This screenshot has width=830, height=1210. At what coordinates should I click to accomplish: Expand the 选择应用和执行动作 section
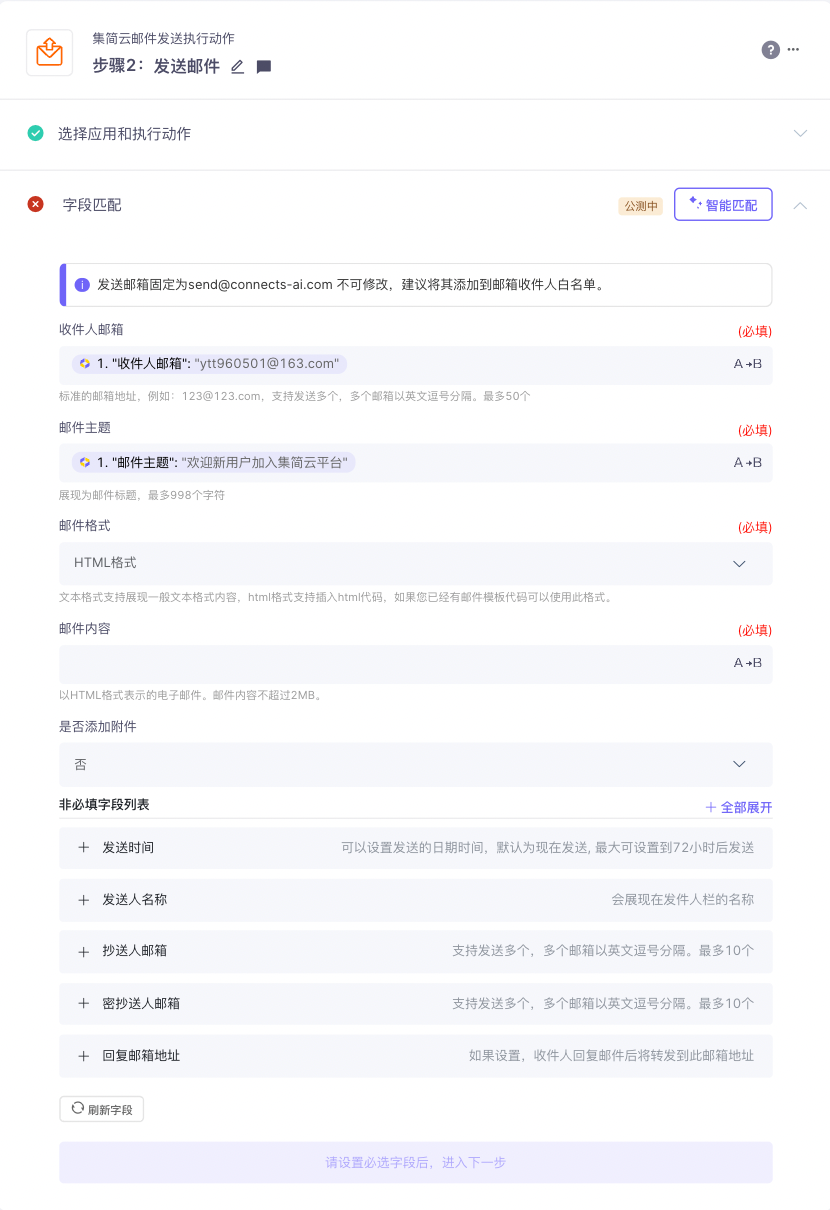(799, 134)
